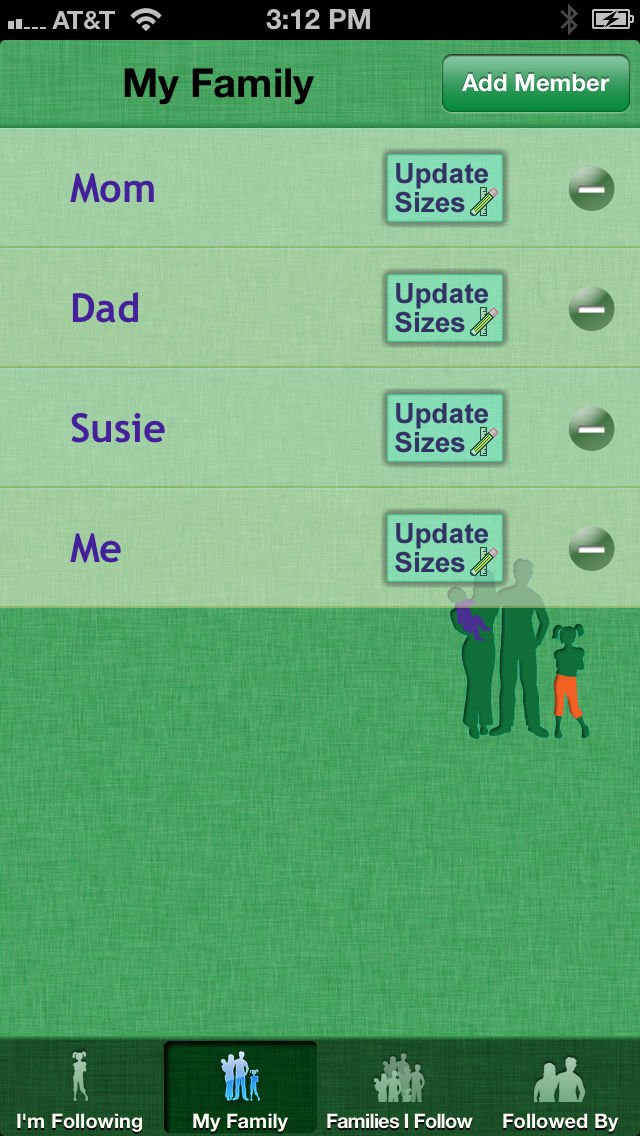This screenshot has width=640, height=1136.
Task: Open the Followed By tab
Action: (x=559, y=1090)
